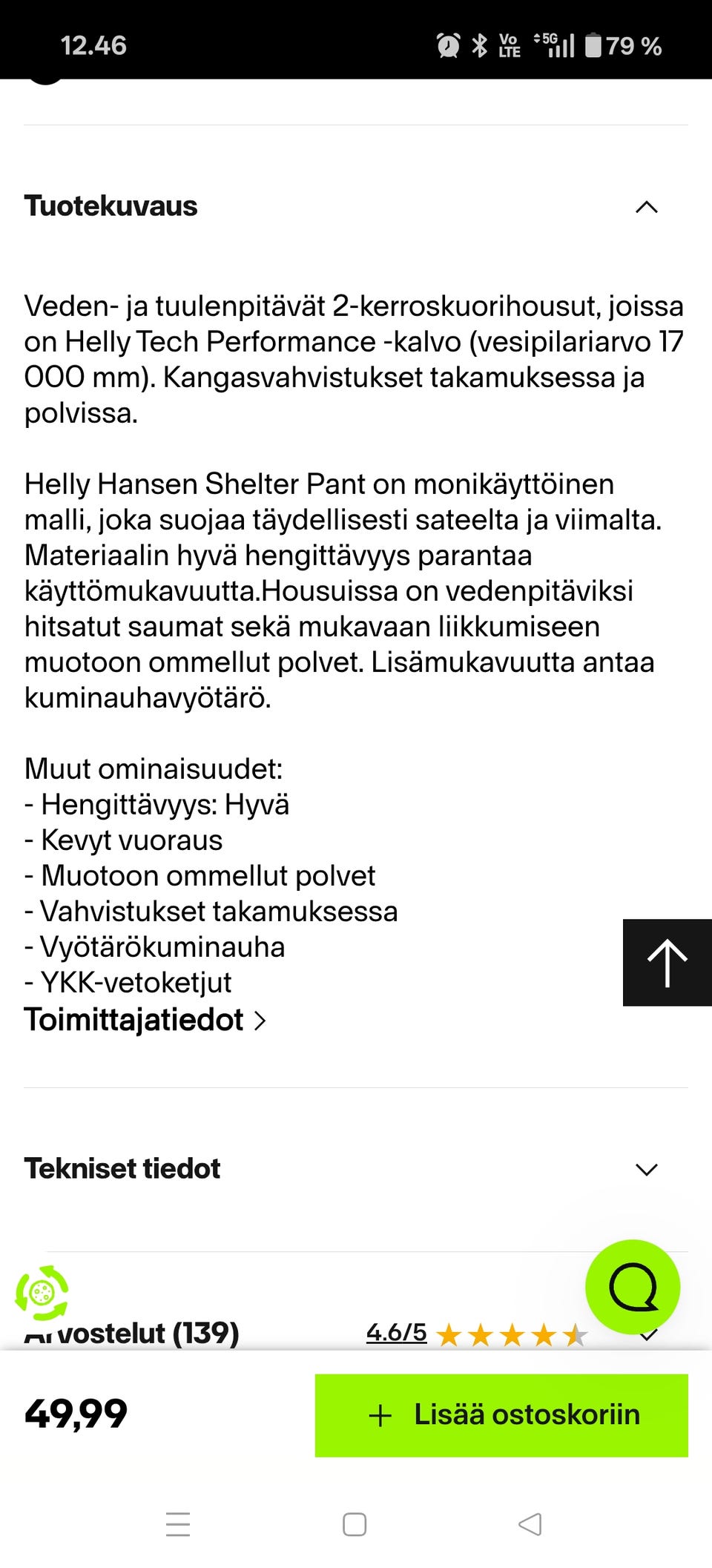Collapse the Tuotekuvaus section
712x1568 pixels.
click(646, 207)
